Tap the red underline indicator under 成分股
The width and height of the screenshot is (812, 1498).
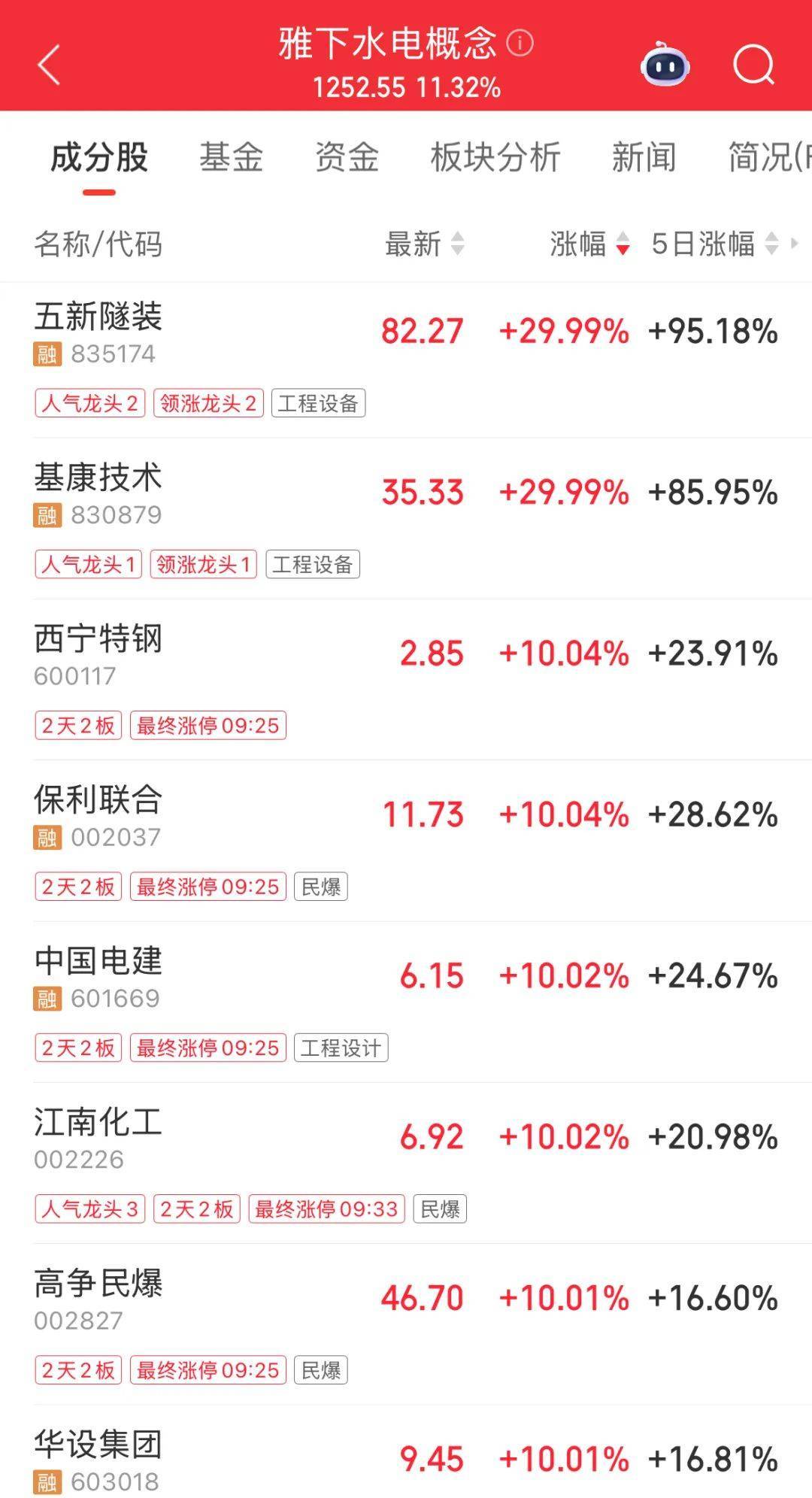point(97,191)
